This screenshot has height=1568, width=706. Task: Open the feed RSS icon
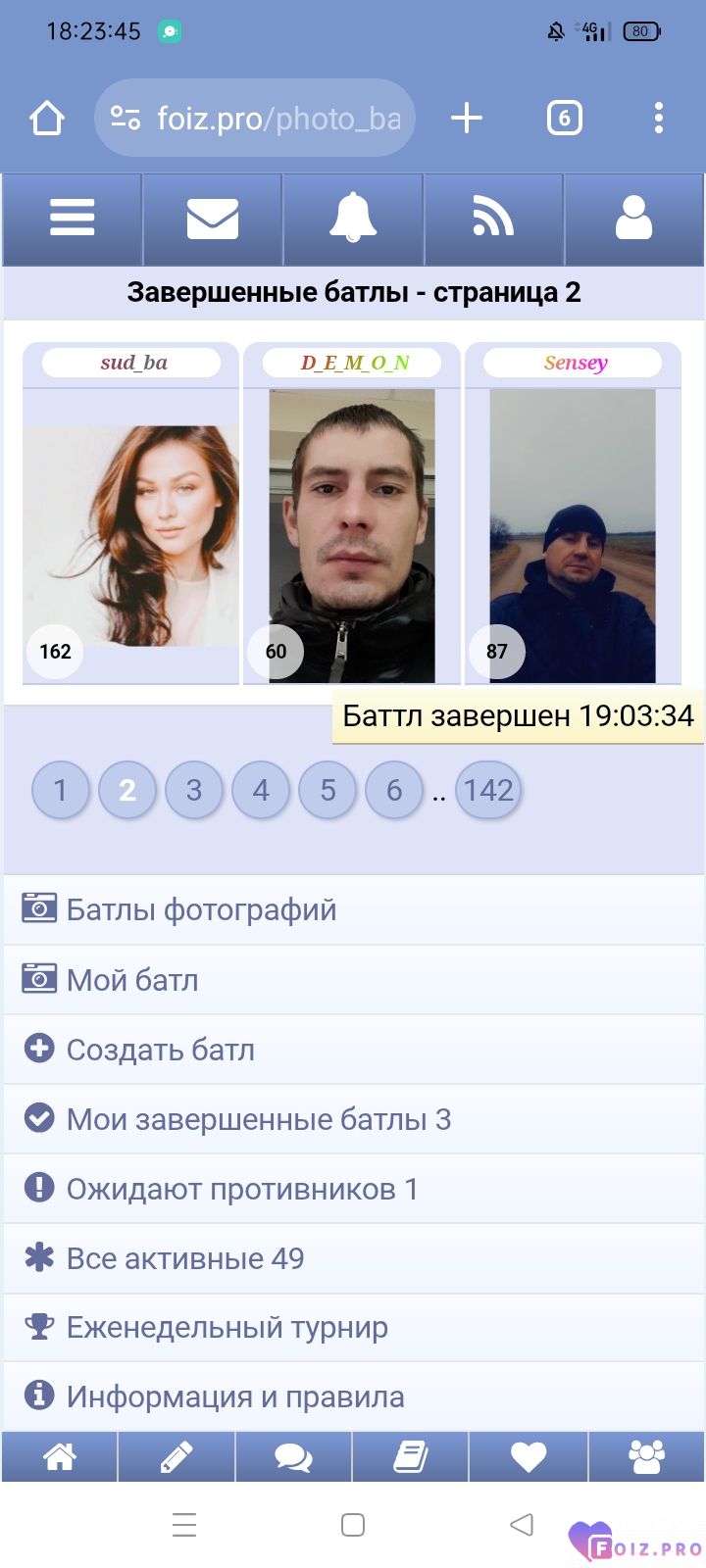(493, 218)
